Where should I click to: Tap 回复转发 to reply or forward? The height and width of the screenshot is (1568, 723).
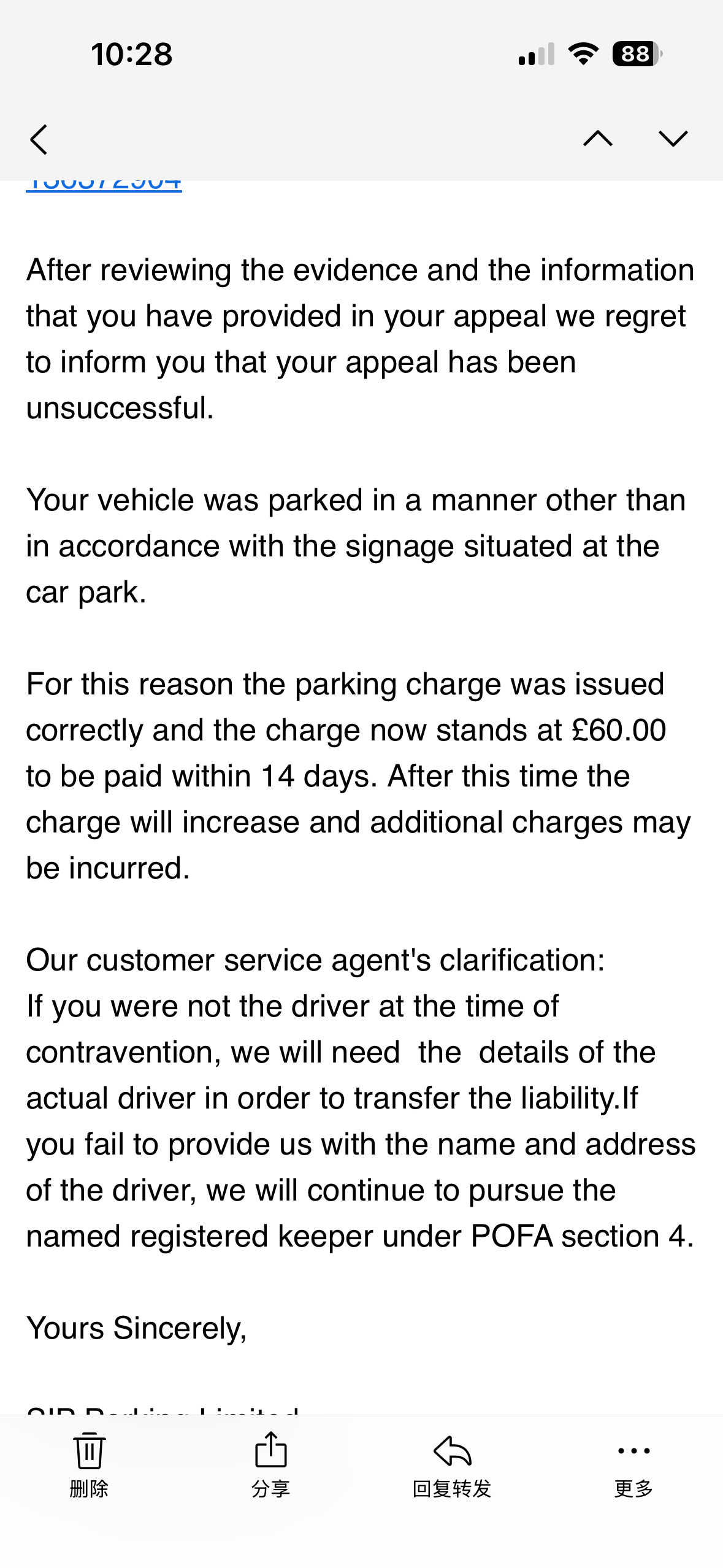point(452,1464)
